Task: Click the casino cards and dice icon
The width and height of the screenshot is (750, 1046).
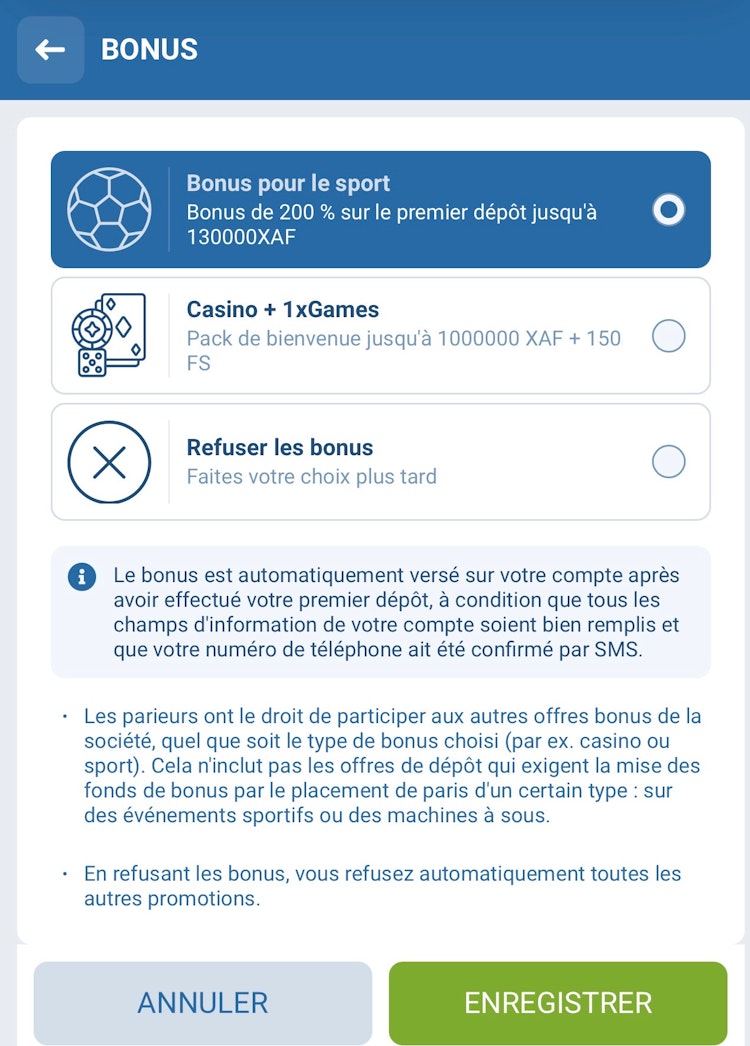Action: 105,335
